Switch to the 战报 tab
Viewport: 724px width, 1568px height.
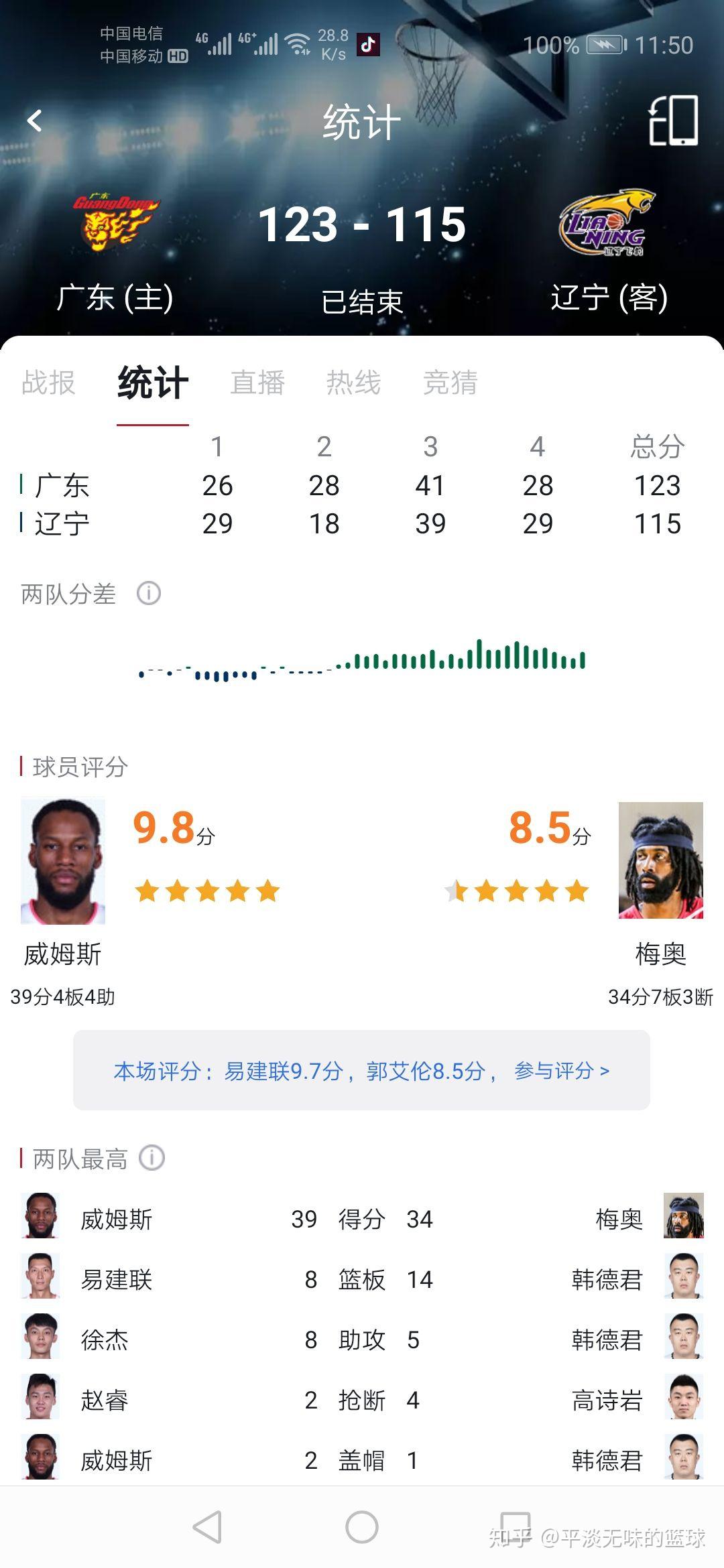[x=48, y=383]
